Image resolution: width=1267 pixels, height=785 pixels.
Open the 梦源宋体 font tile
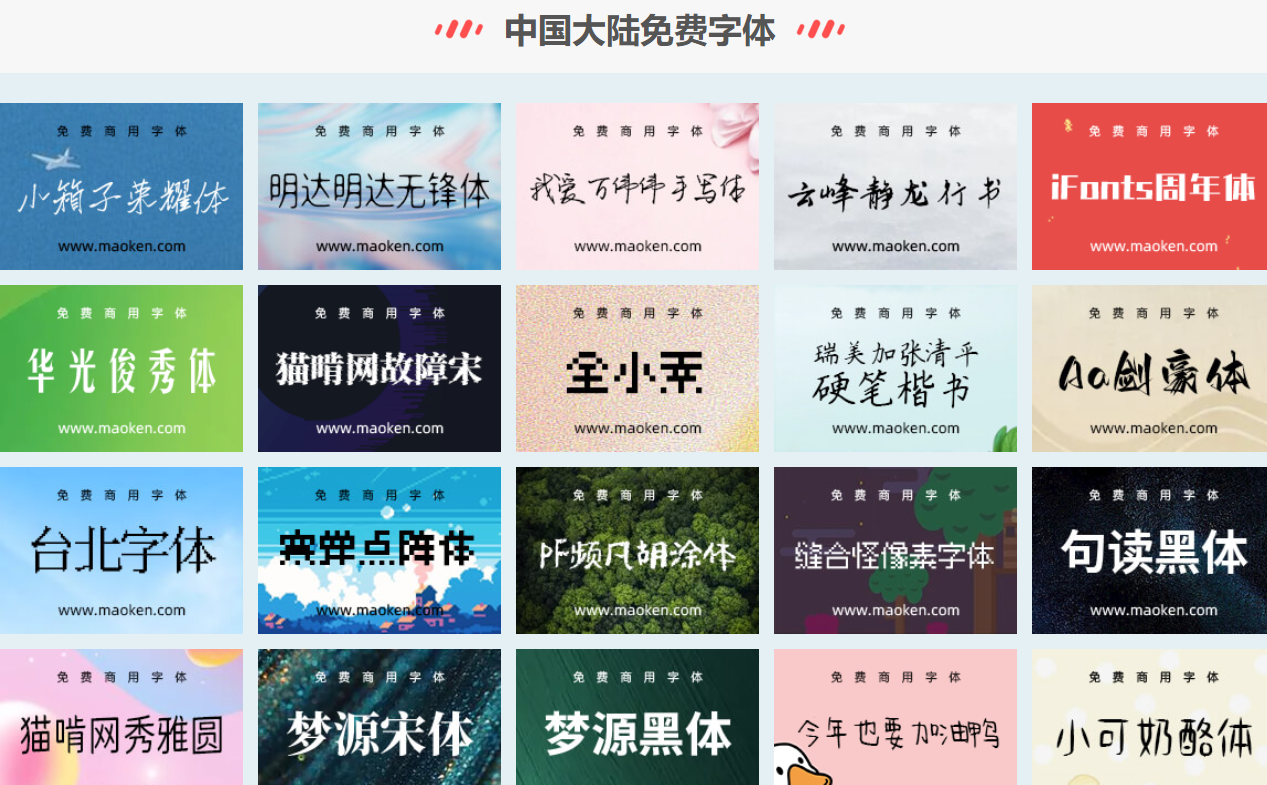coord(379,720)
